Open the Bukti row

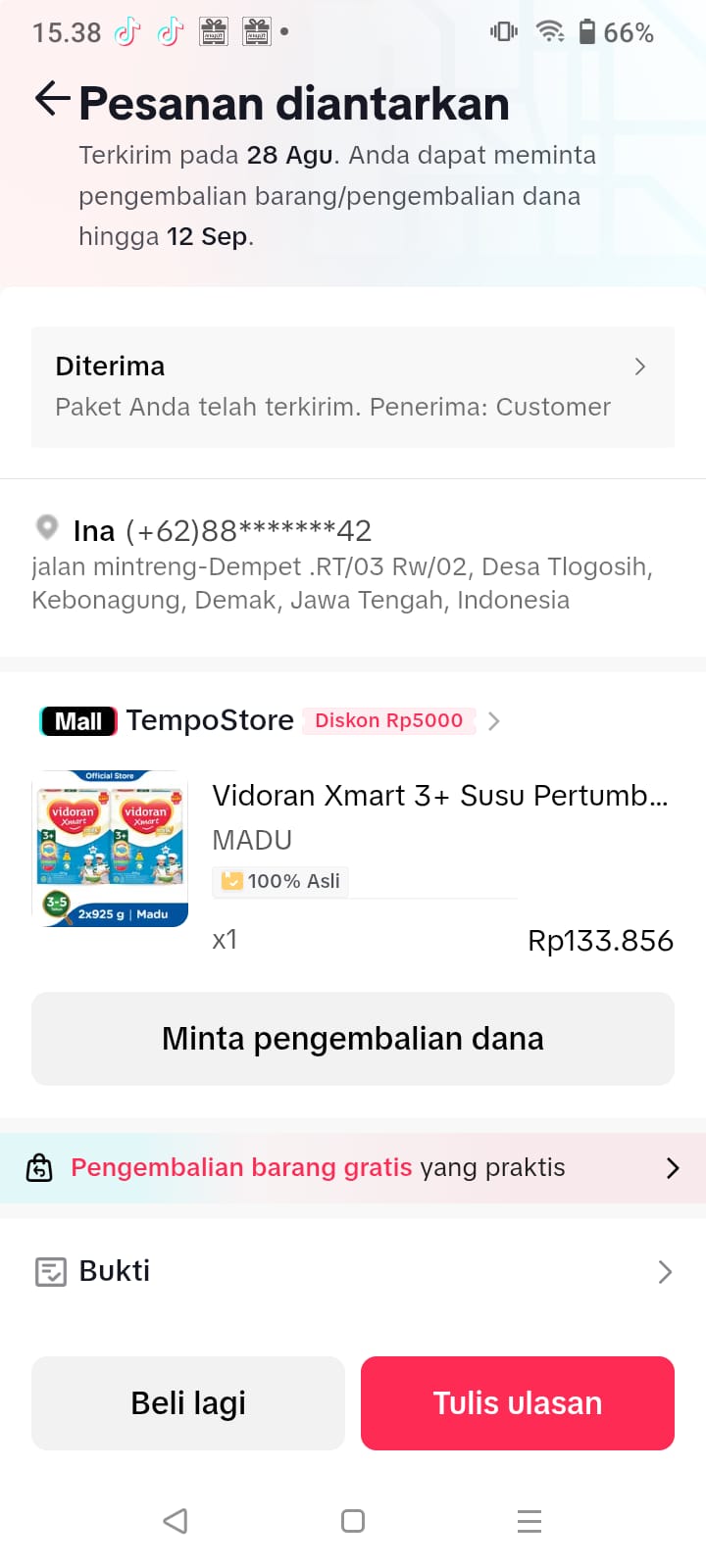353,1271
